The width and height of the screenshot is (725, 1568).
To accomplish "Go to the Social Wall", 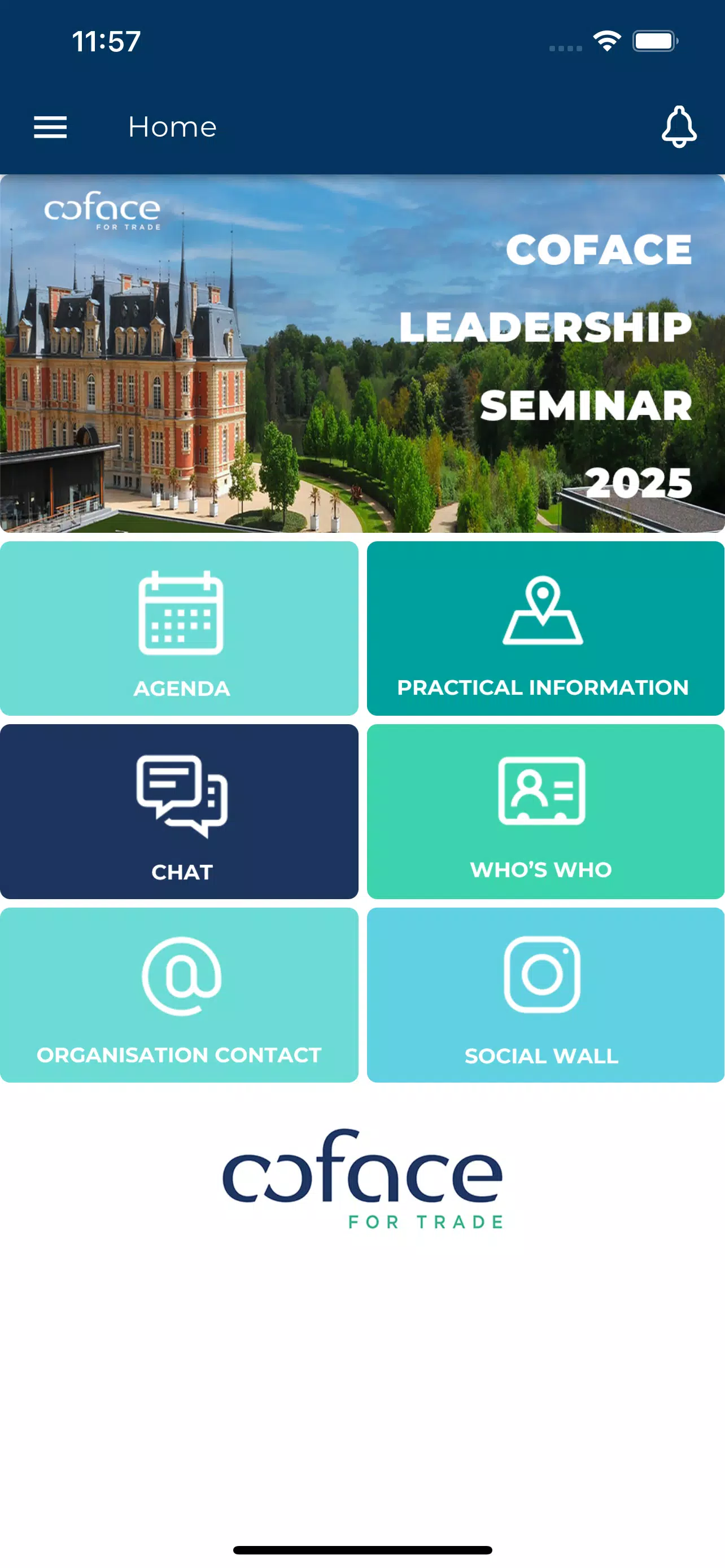I will click(x=545, y=995).
